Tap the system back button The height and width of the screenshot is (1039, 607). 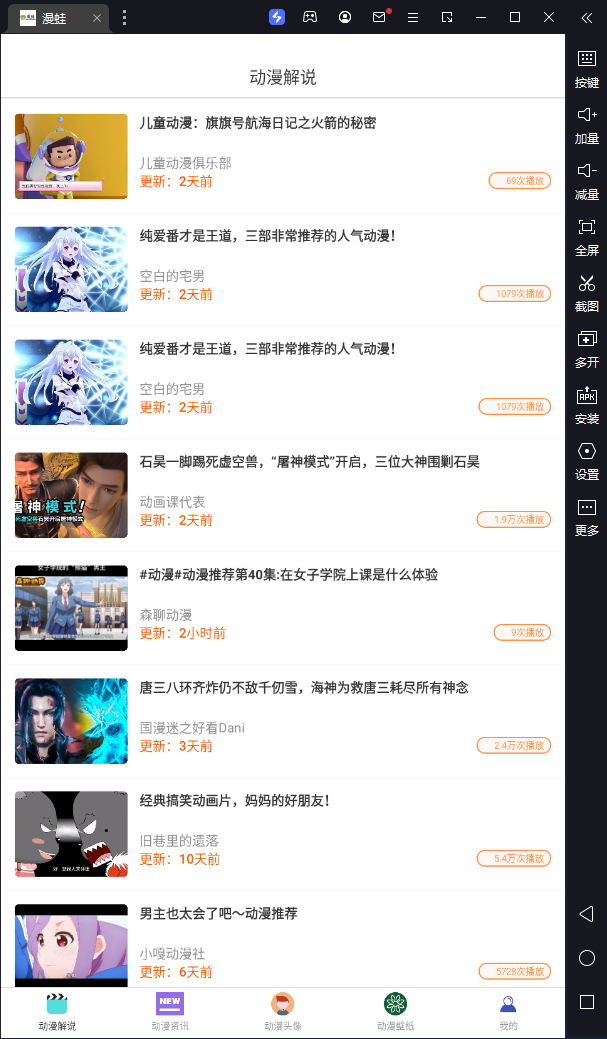(x=587, y=913)
